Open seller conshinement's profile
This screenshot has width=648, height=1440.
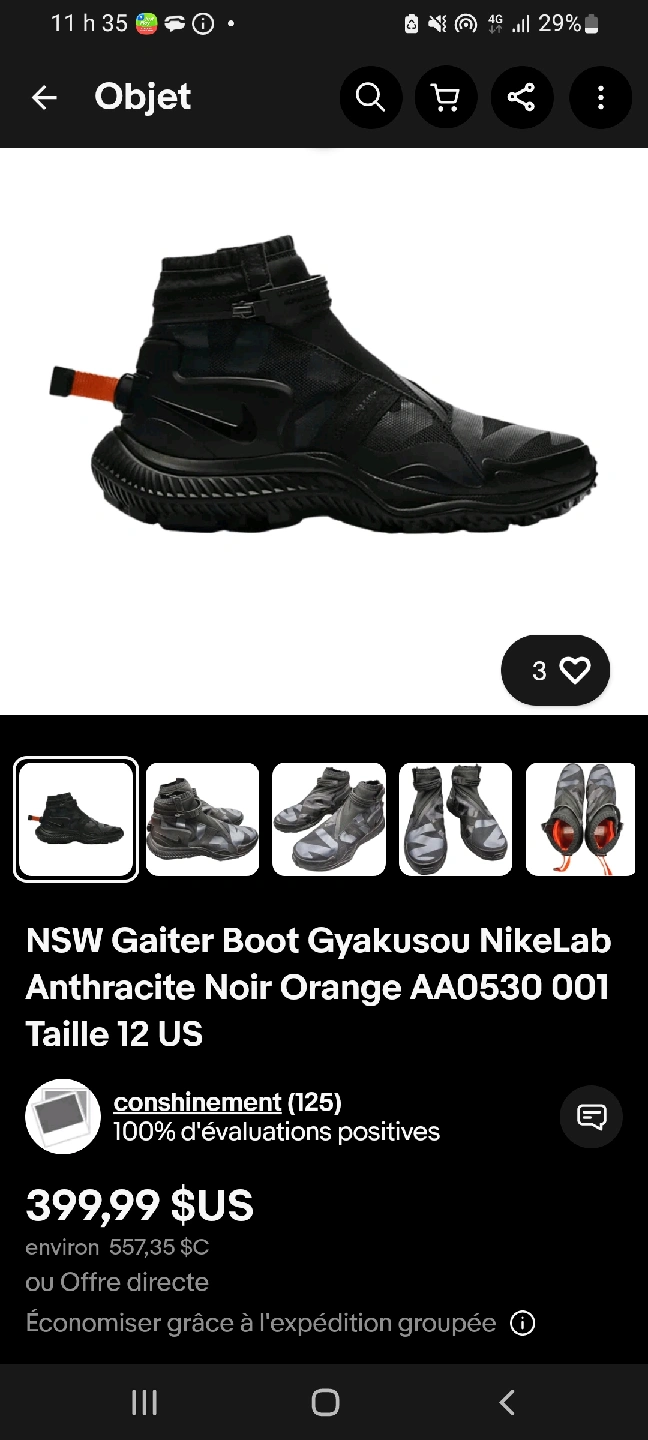pos(197,1102)
